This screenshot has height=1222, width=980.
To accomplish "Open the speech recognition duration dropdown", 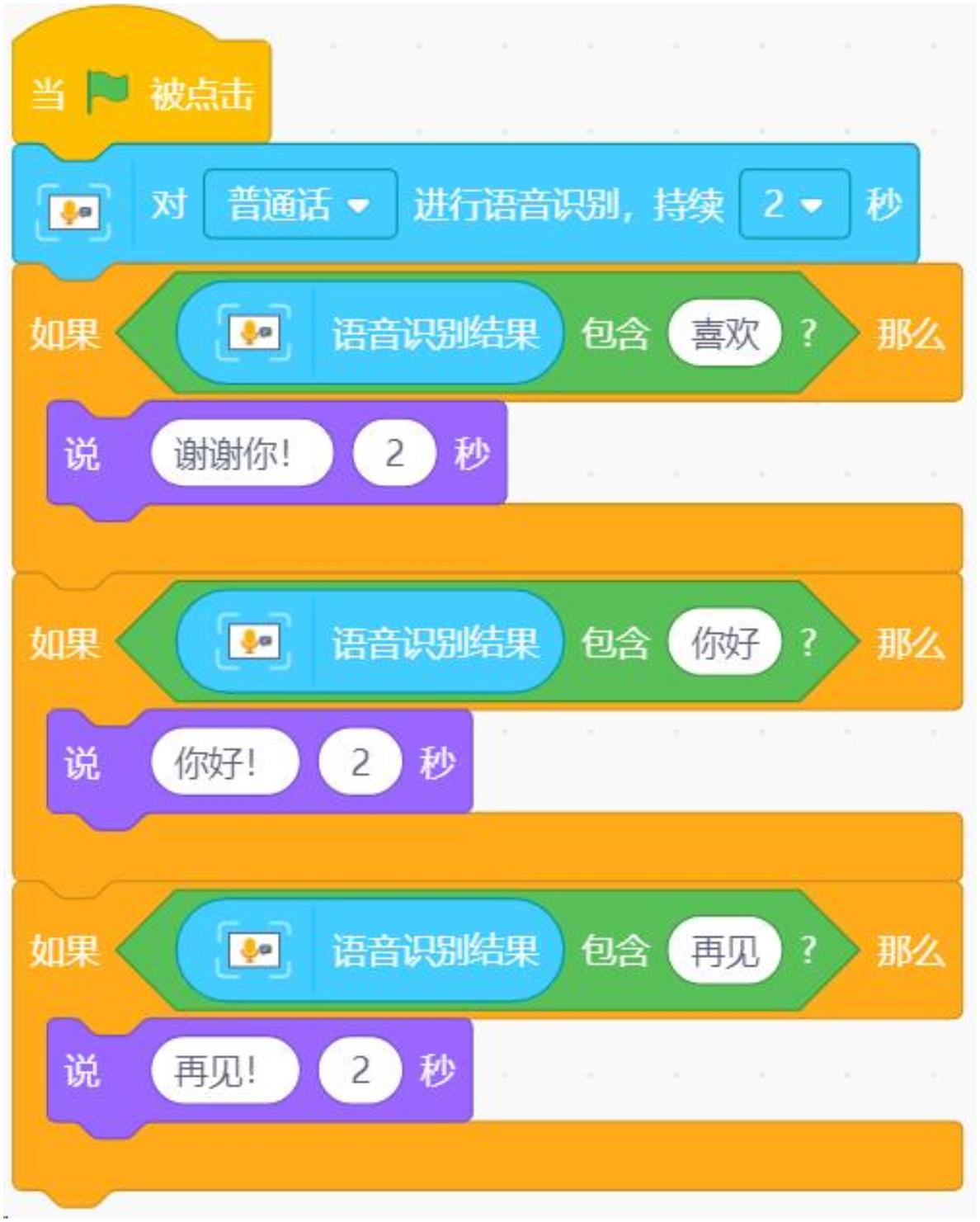I will click(793, 205).
